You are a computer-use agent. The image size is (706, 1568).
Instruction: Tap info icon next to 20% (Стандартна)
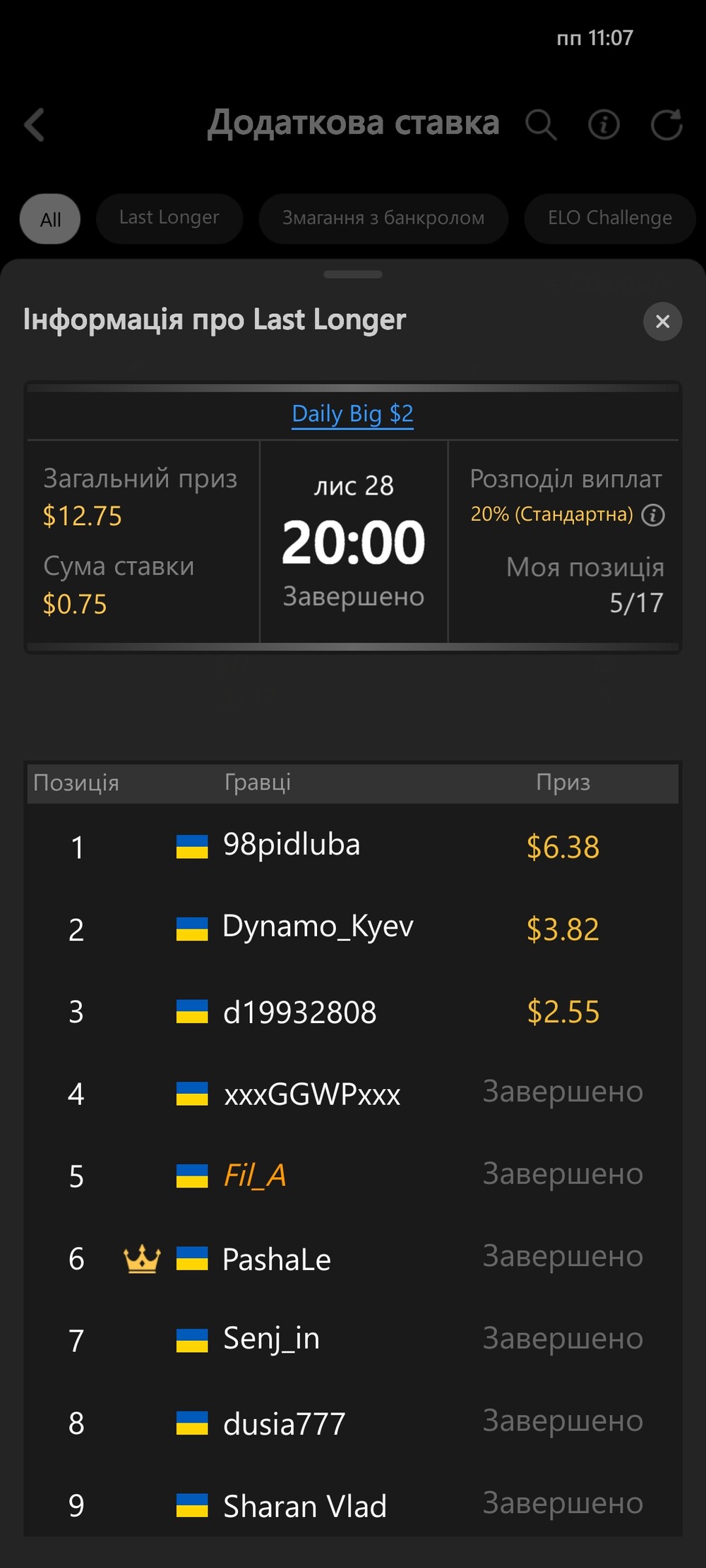(653, 515)
